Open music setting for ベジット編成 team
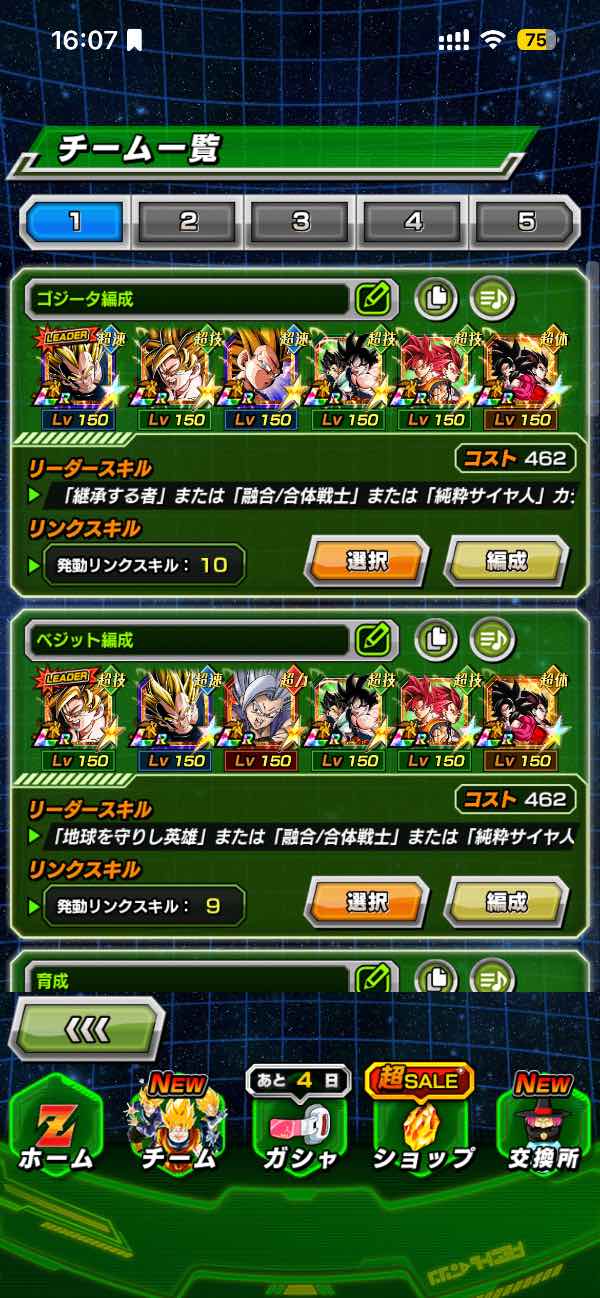Screen dimensions: 600x1298 (x=492, y=638)
